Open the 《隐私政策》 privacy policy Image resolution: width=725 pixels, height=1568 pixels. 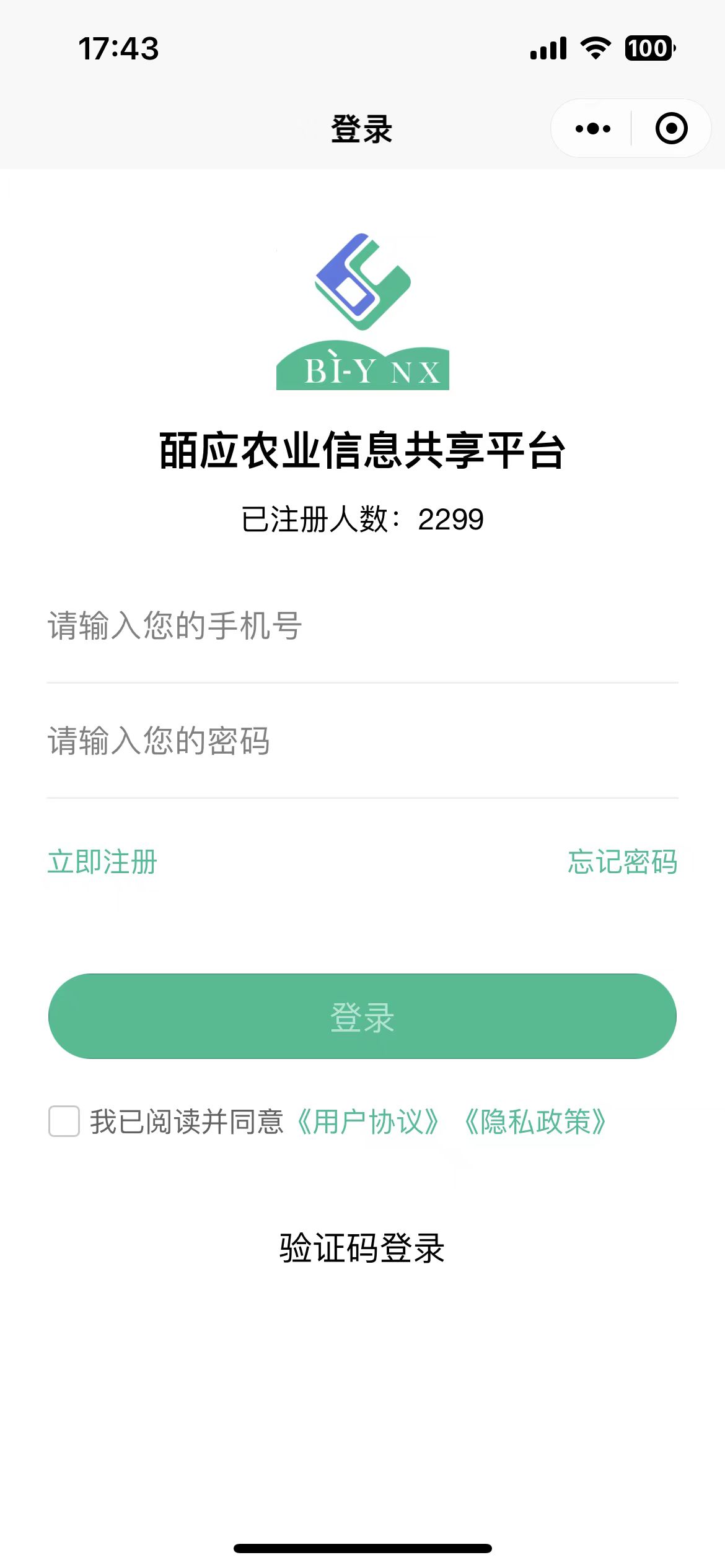tap(535, 1122)
